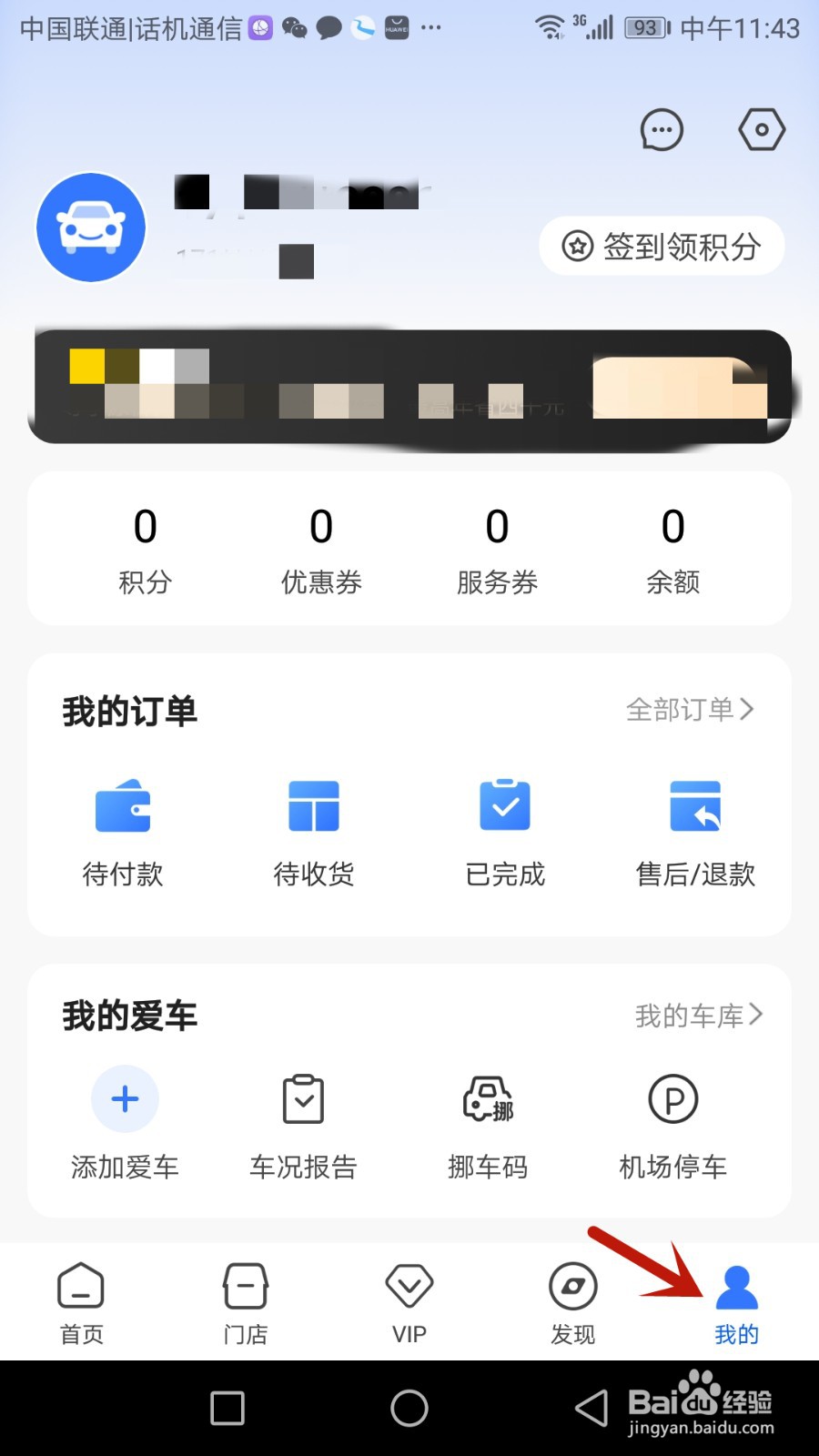819x1456 pixels.
Task: Open the 车况报告 vehicle report icon
Action: (302, 1098)
